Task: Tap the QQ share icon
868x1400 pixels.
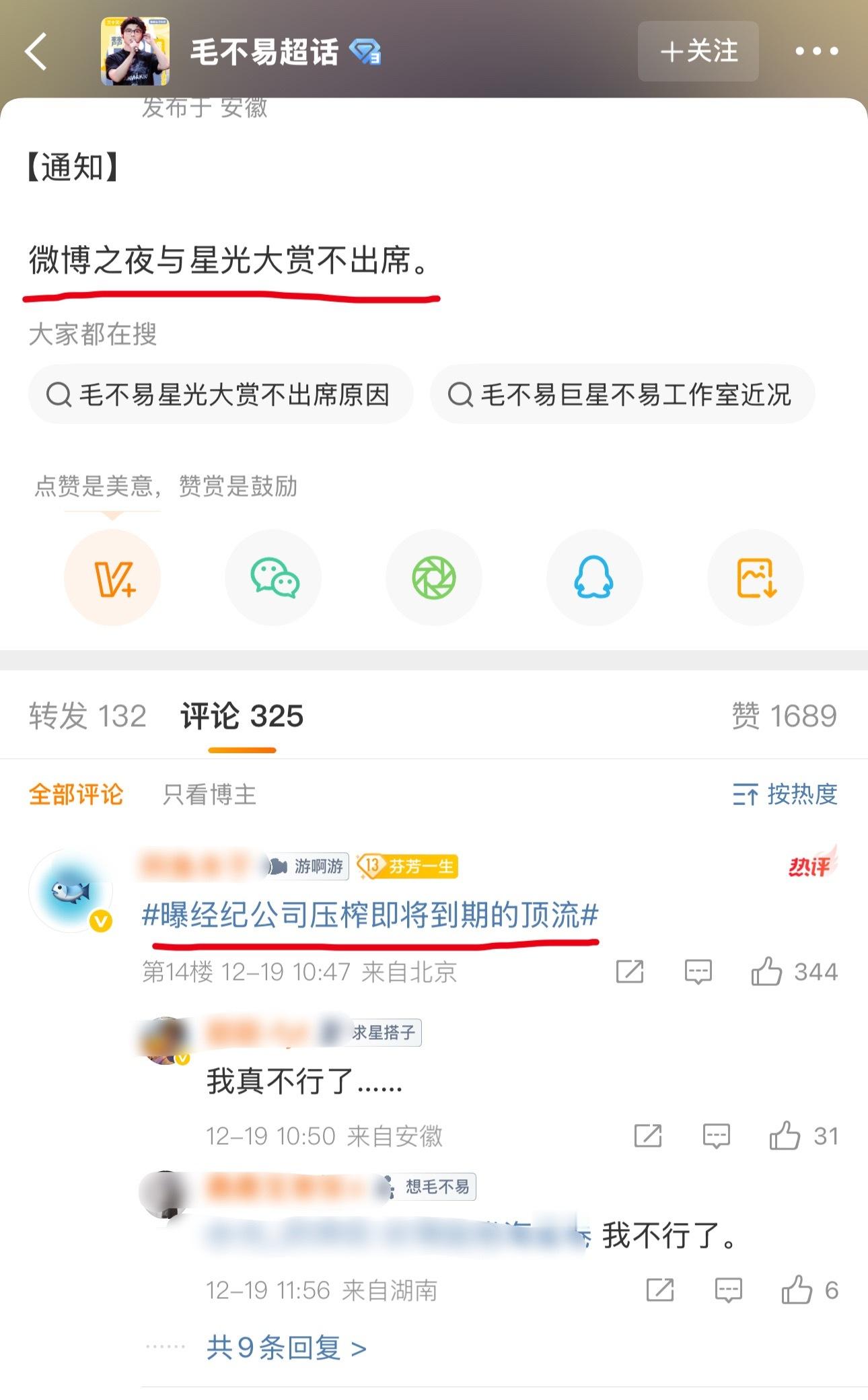Action: click(594, 577)
